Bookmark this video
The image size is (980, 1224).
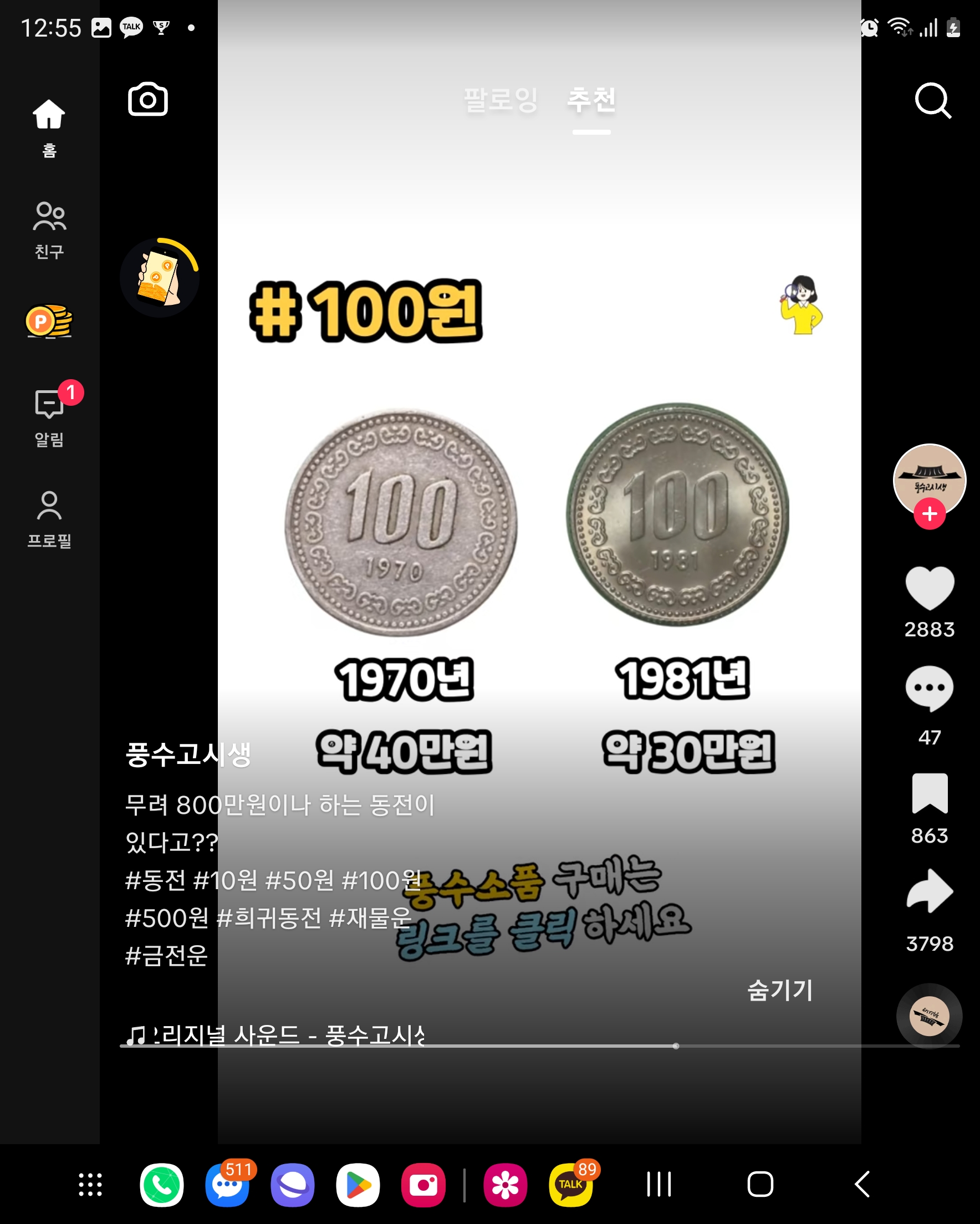tap(929, 793)
